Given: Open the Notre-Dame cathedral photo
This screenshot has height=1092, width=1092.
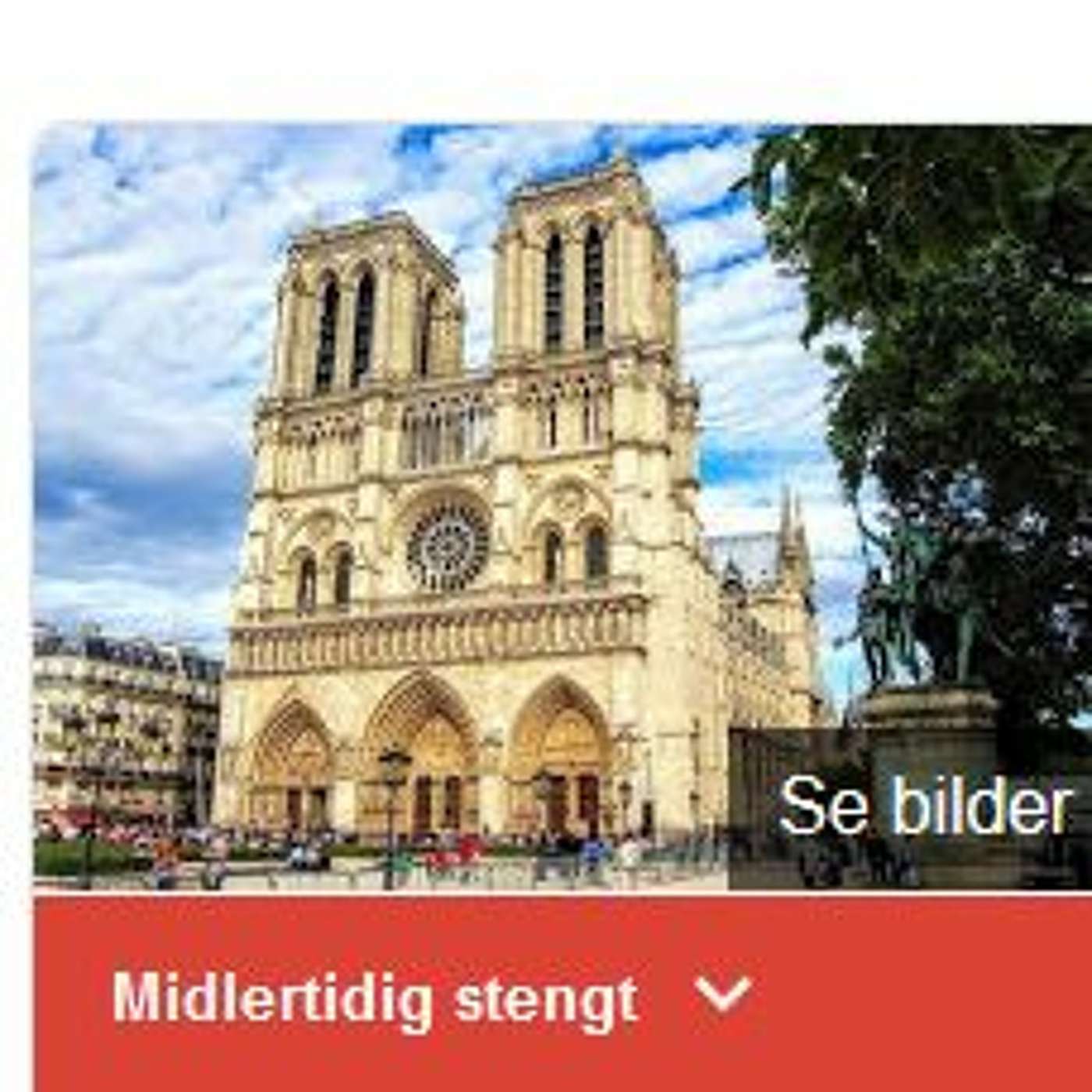Looking at the screenshot, I should pyautogui.click(x=452, y=507).
